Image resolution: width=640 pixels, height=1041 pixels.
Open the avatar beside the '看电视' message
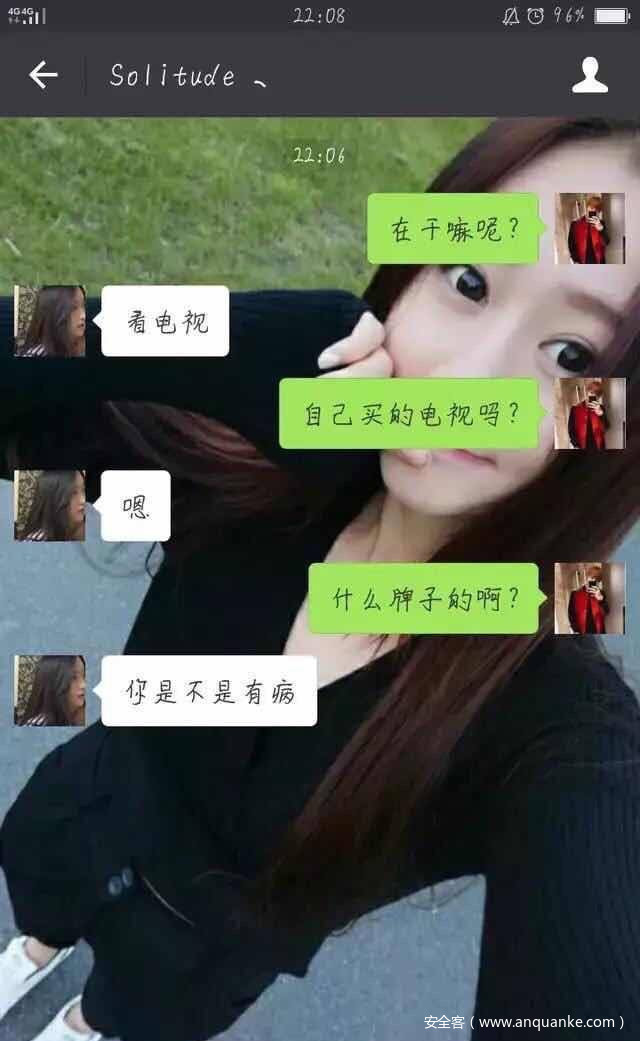click(x=50, y=321)
